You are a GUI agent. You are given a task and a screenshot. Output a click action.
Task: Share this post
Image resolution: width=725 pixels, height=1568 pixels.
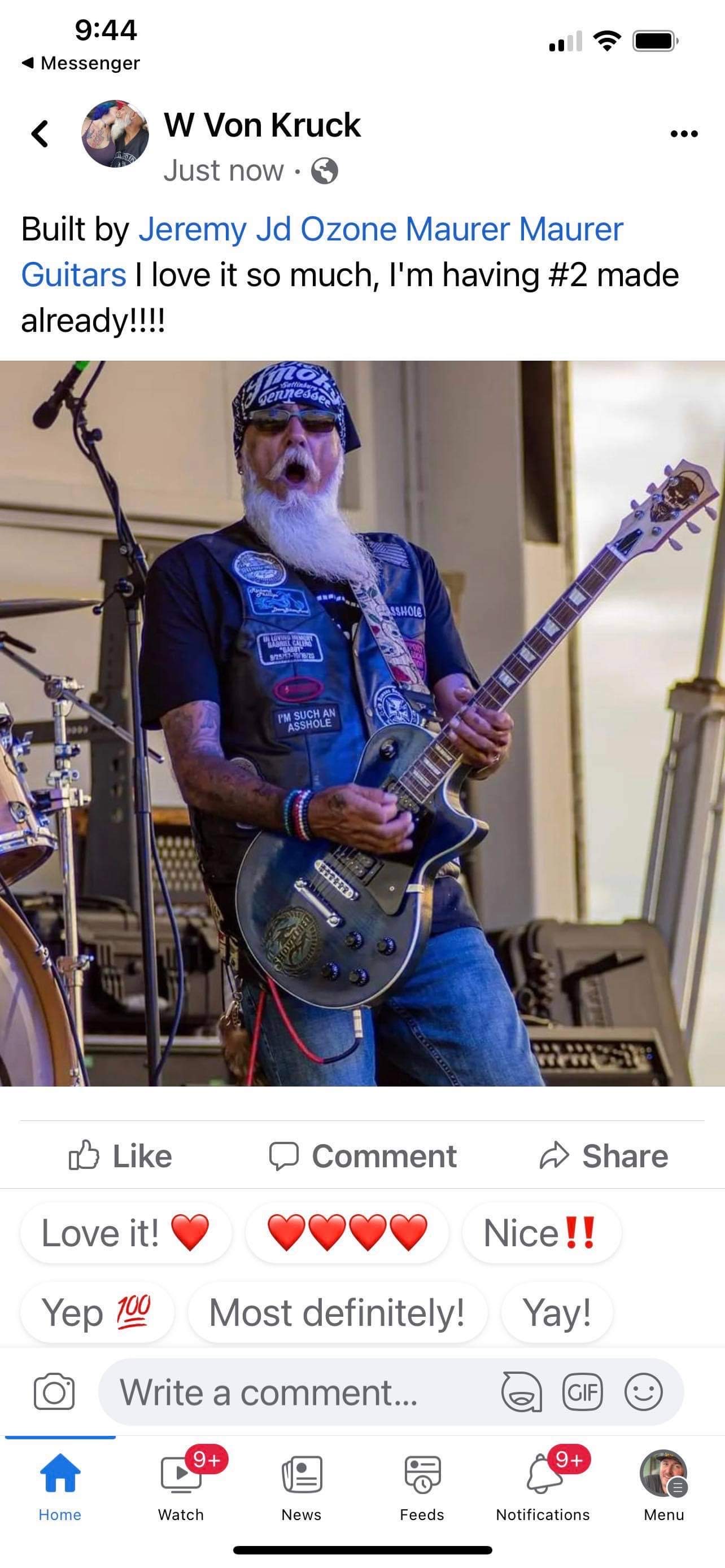[x=604, y=1156]
